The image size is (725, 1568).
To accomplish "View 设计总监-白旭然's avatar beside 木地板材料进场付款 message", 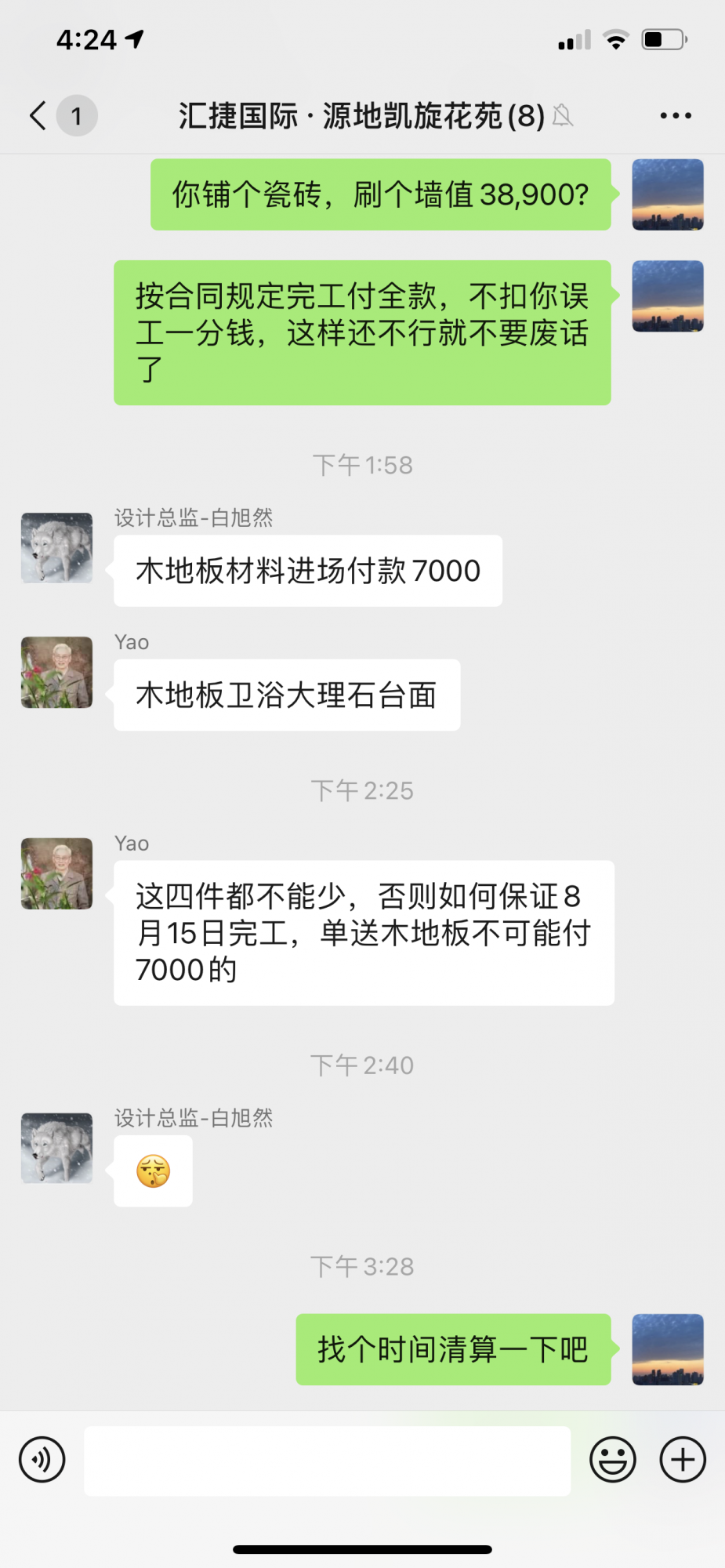I will [56, 548].
